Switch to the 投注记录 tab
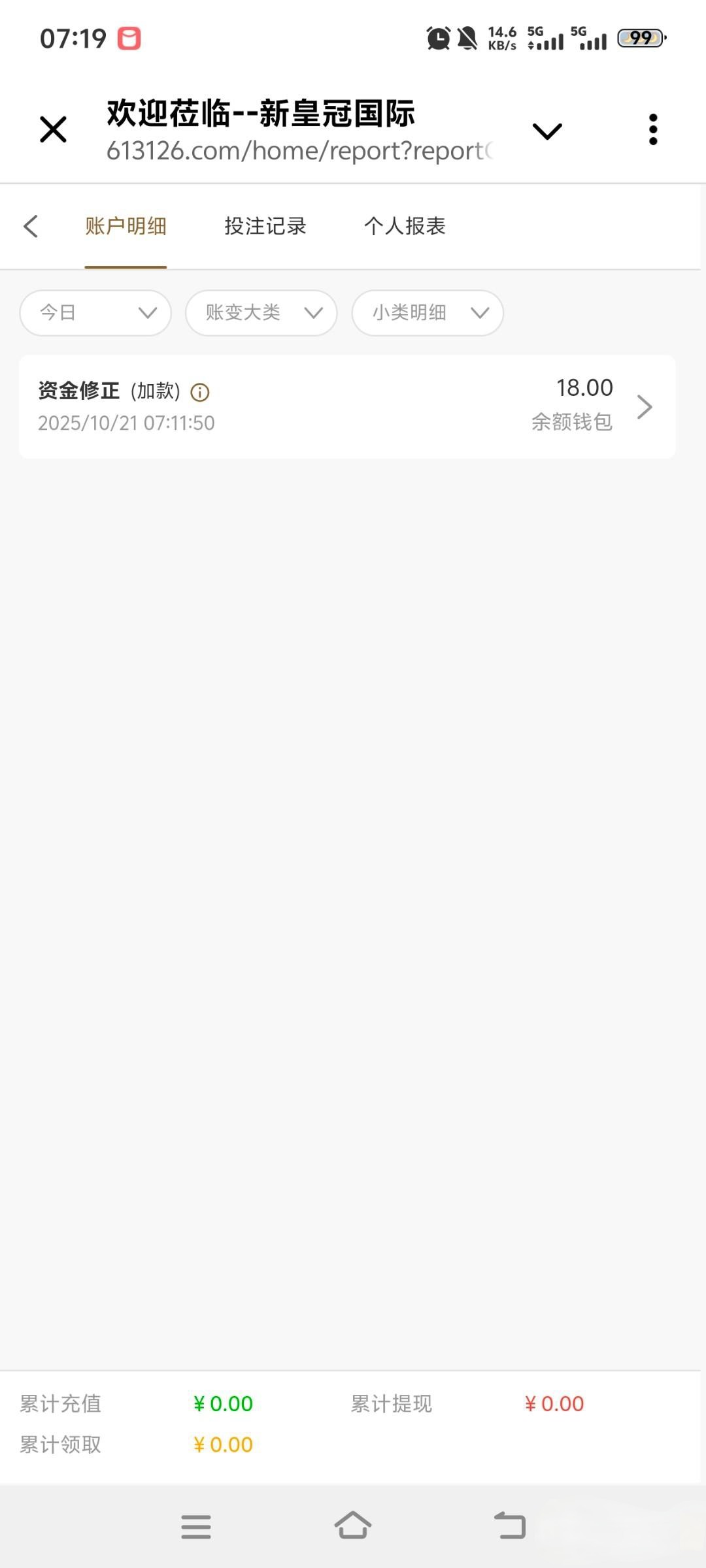The image size is (706, 1568). [265, 227]
